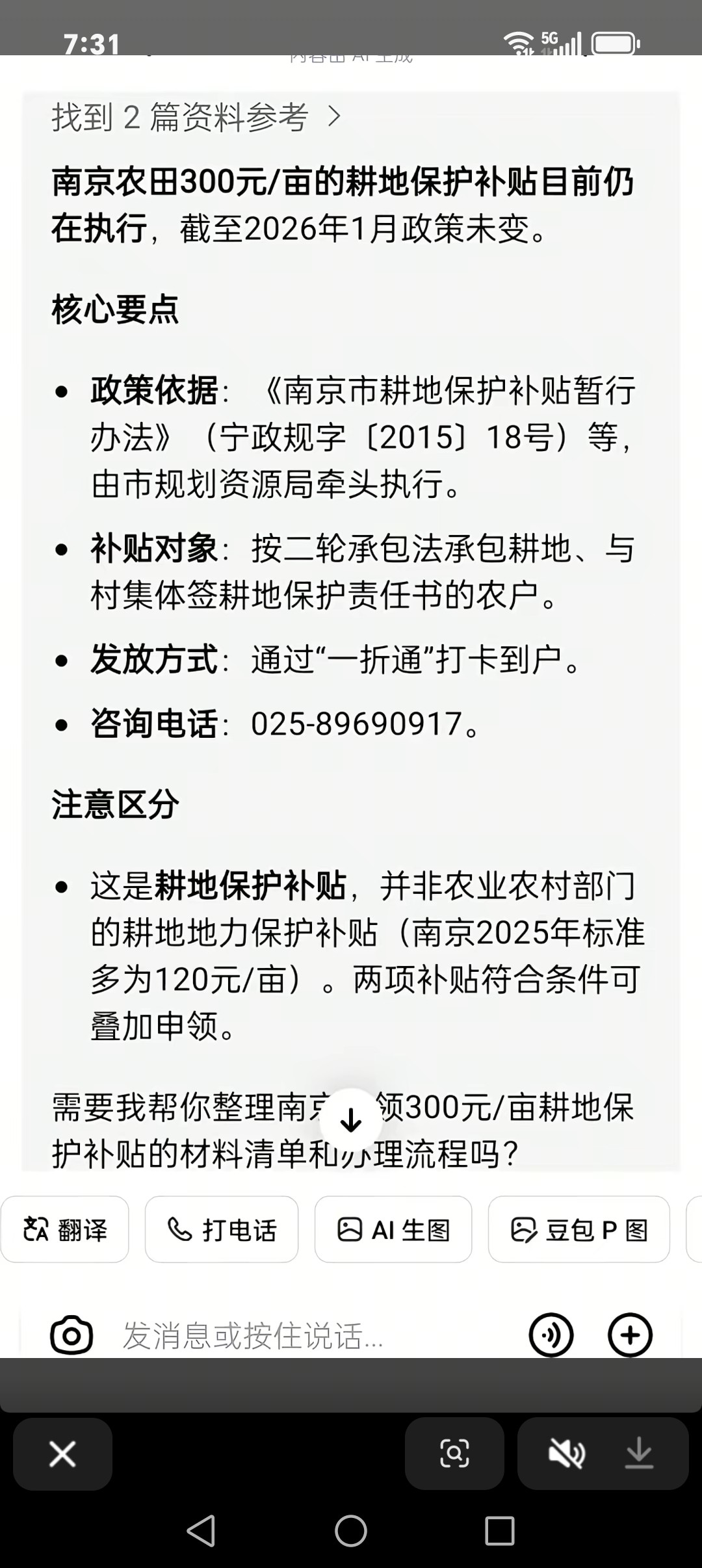Screen dimensions: 702x1568
Task: Download with the download arrow icon
Action: [639, 1454]
